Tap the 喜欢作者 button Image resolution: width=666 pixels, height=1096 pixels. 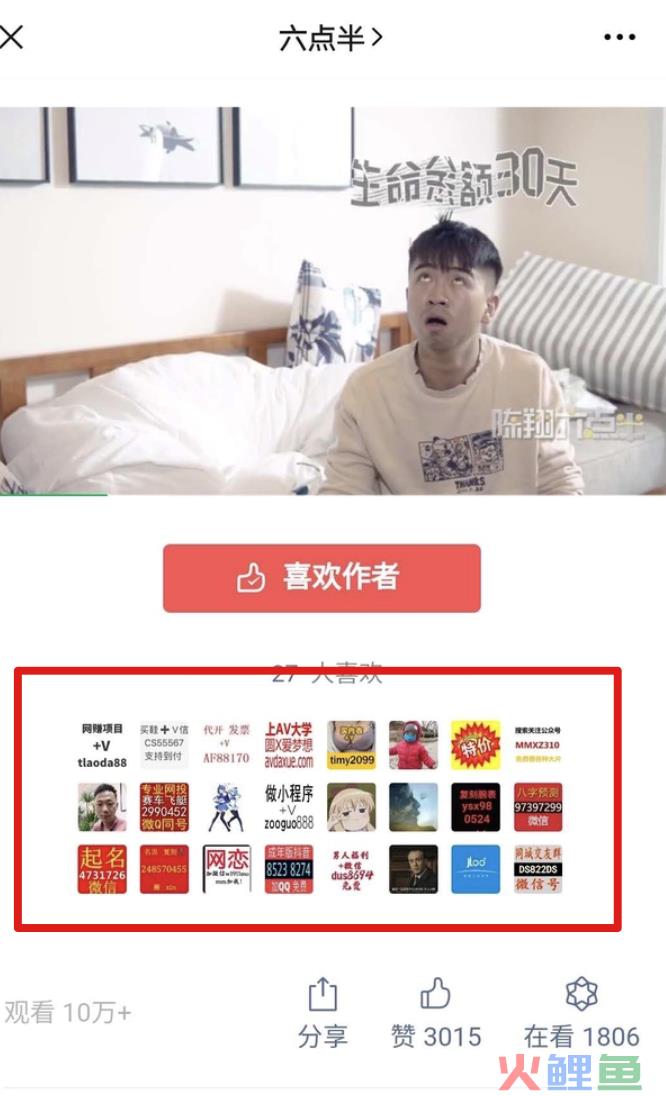pos(322,577)
